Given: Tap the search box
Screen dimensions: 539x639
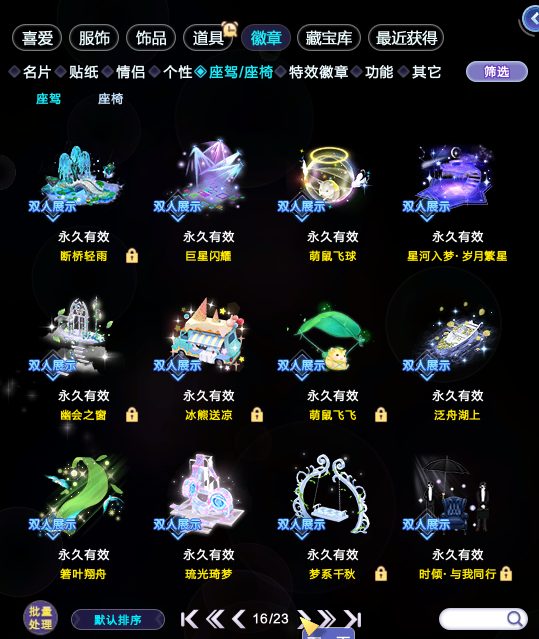Looking at the screenshot, I should 483,619.
